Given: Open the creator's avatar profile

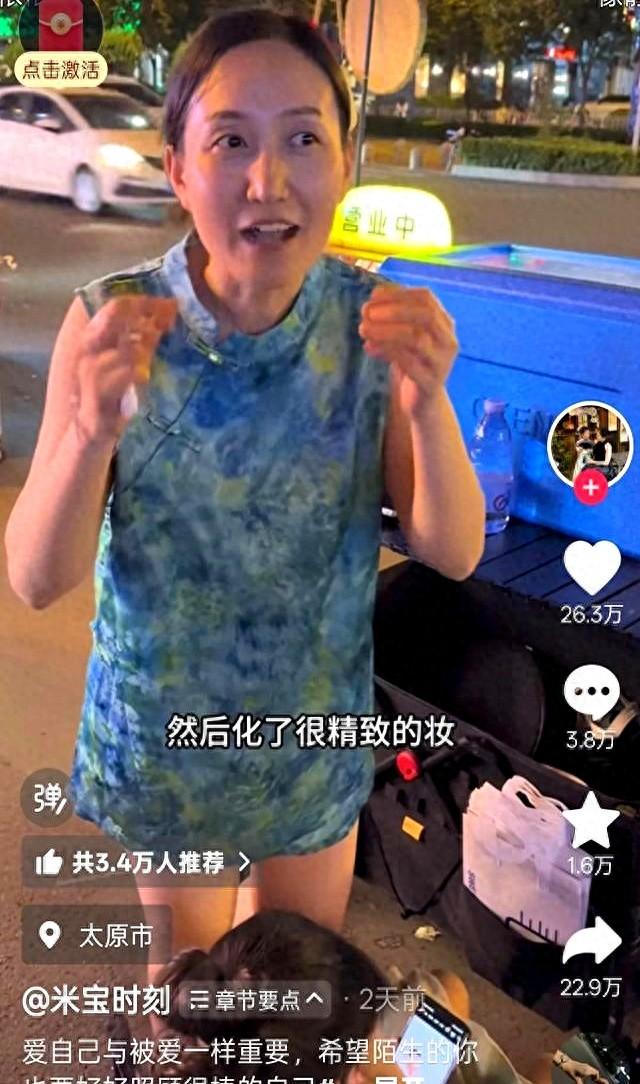Looking at the screenshot, I should [590, 443].
